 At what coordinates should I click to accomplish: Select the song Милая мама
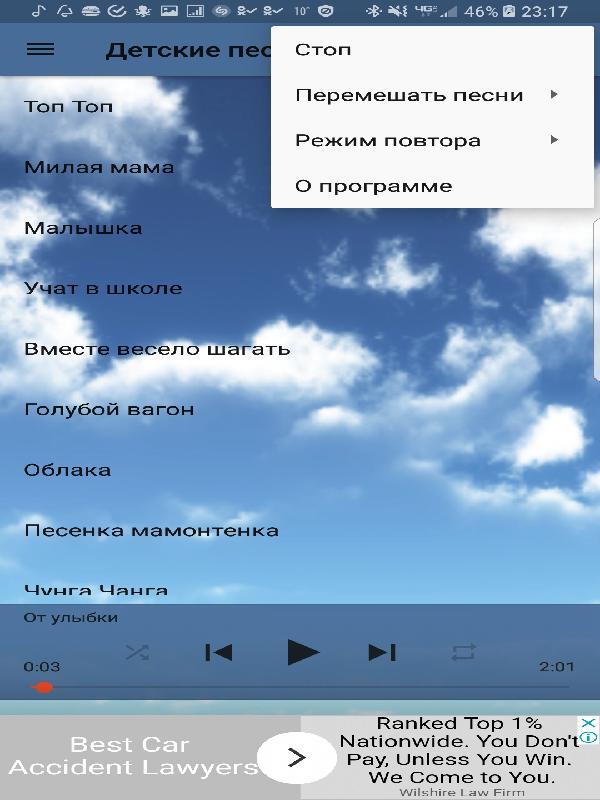coord(99,167)
